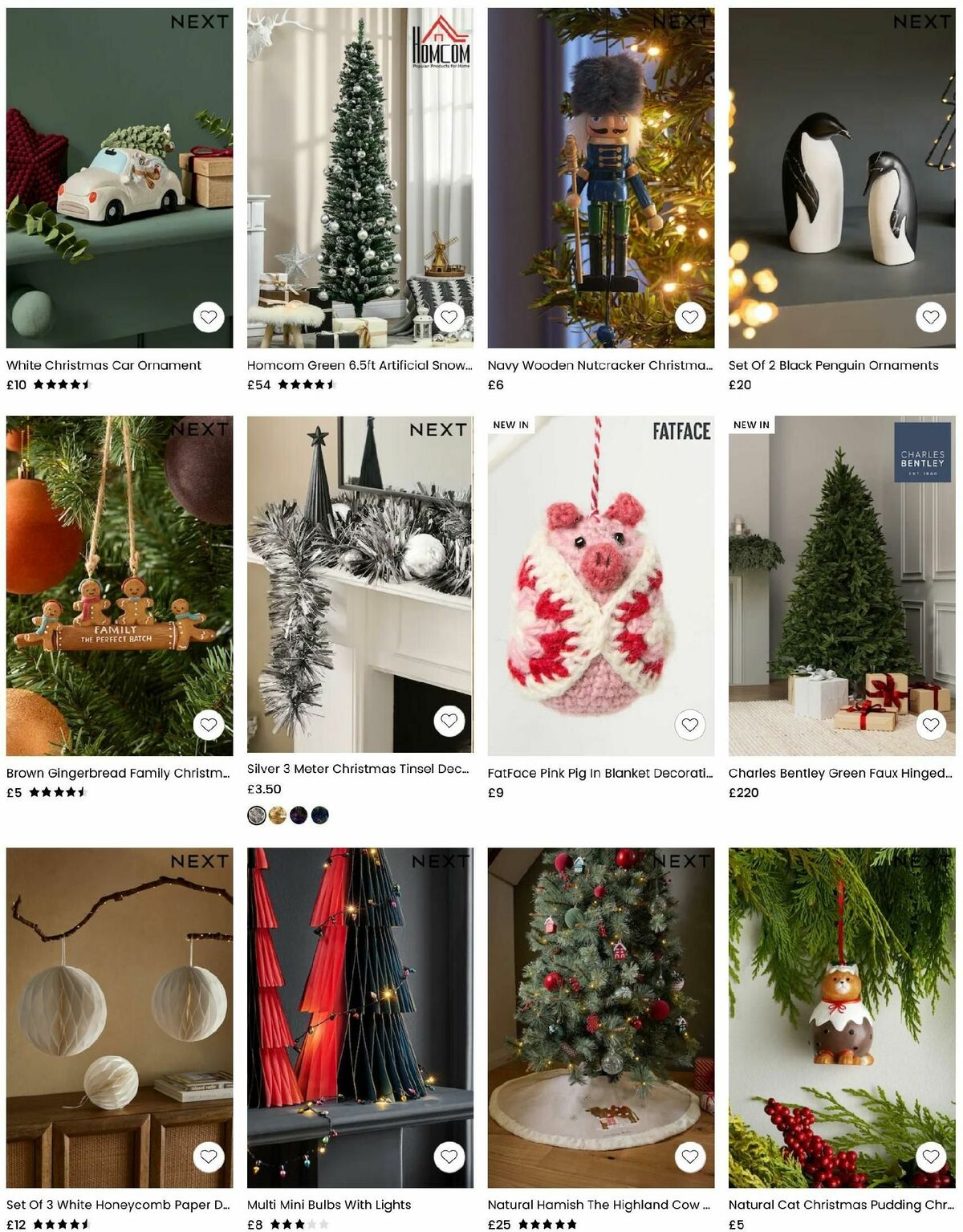
Task: Click the heart on Navy Wooden Nutcracker
Action: [689, 317]
